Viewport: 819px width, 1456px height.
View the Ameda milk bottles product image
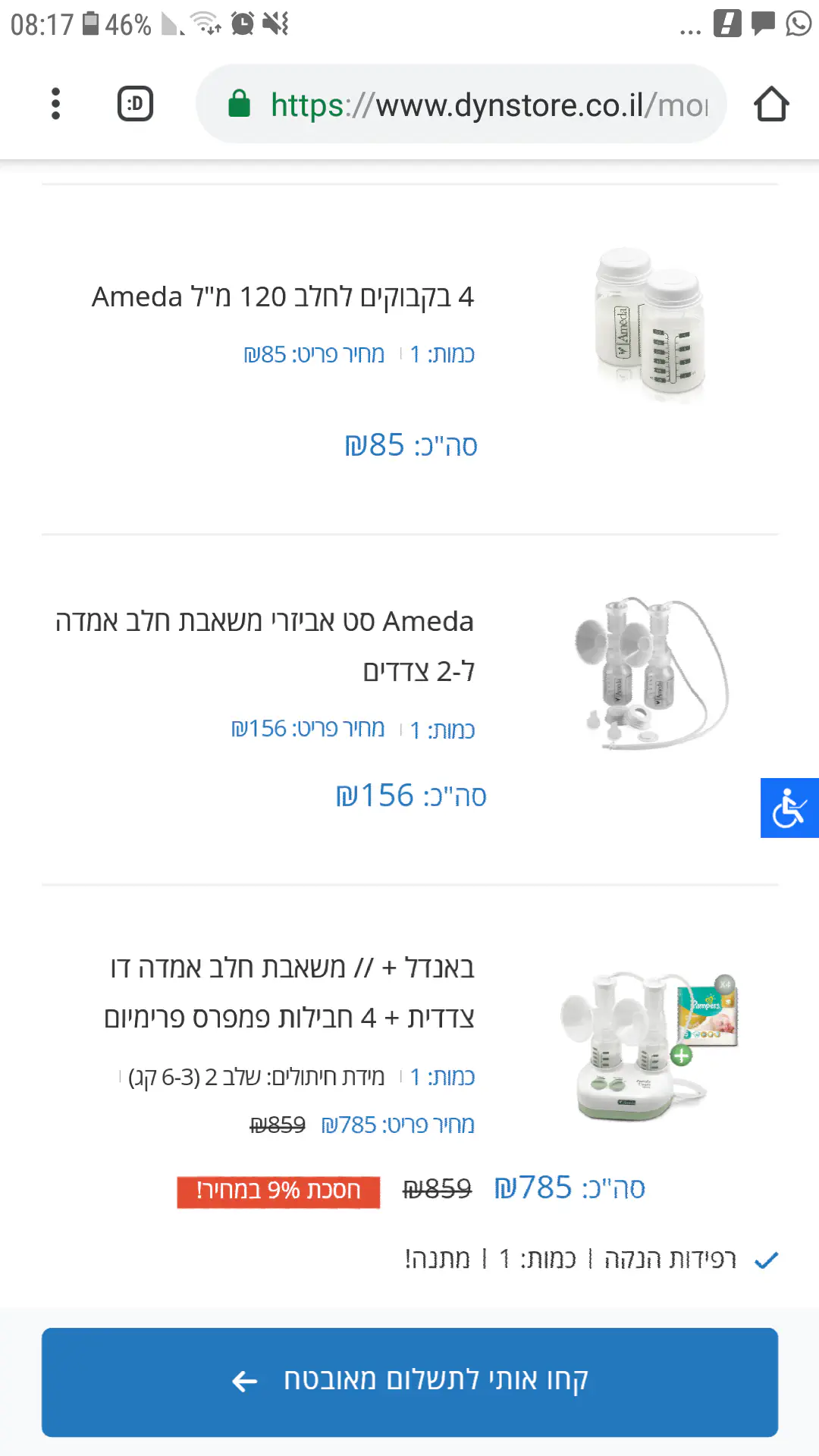coord(651,325)
